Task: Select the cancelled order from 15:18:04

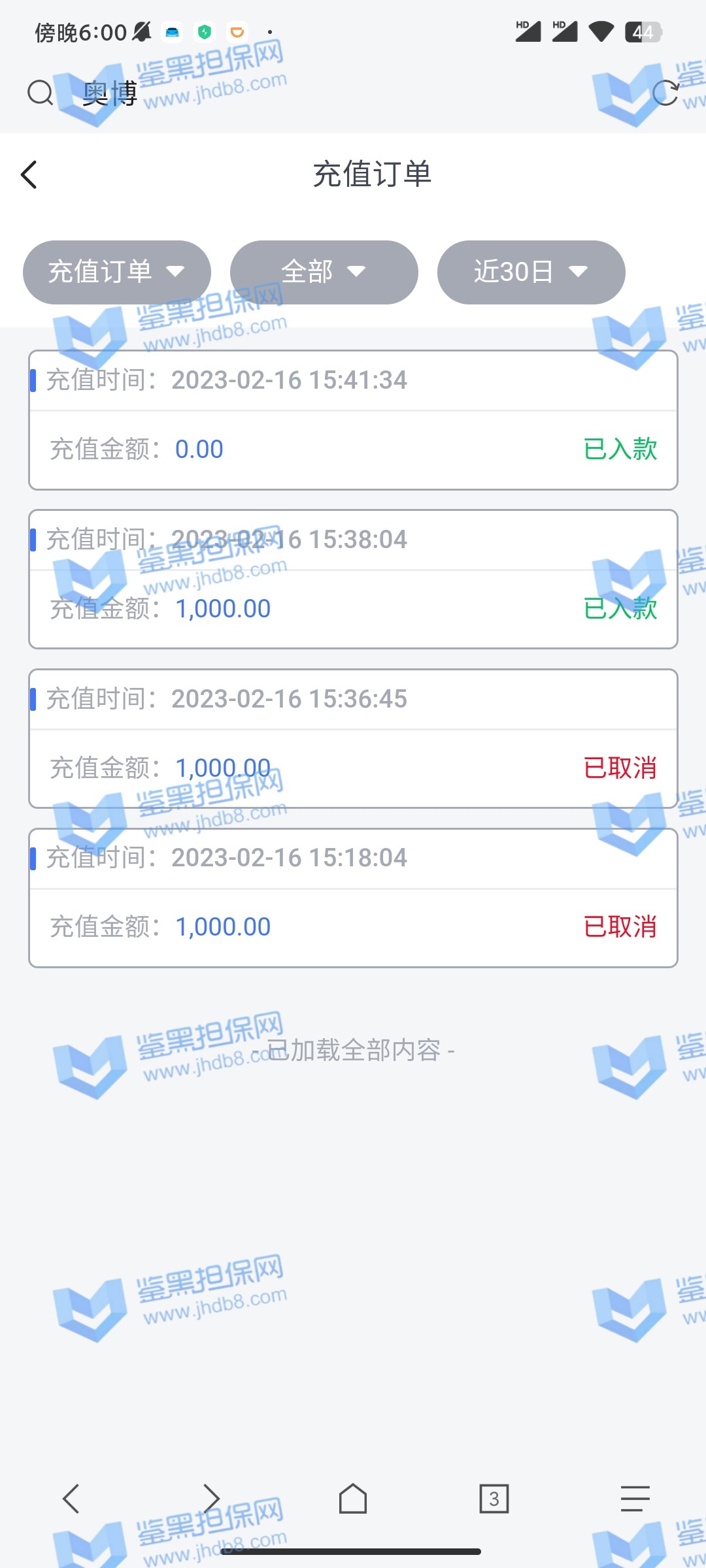Action: click(353, 898)
